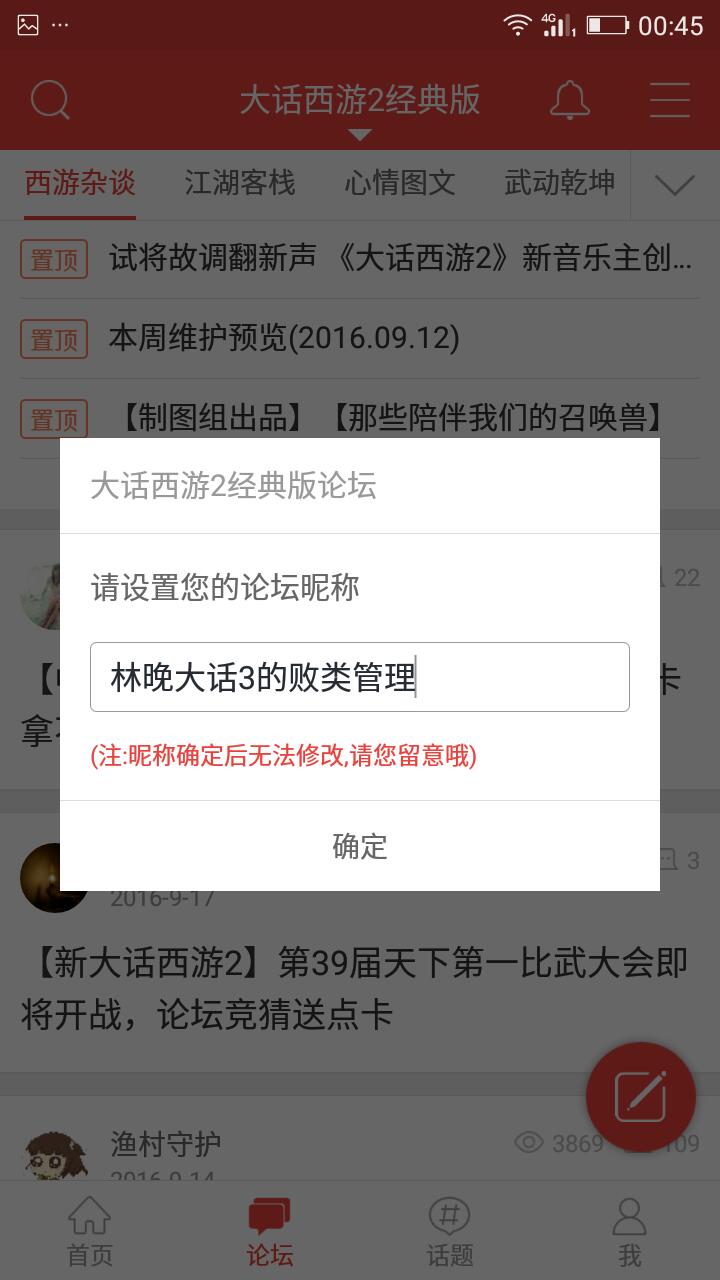Compose a new forum post
Viewport: 720px width, 1280px height.
pyautogui.click(x=640, y=1096)
